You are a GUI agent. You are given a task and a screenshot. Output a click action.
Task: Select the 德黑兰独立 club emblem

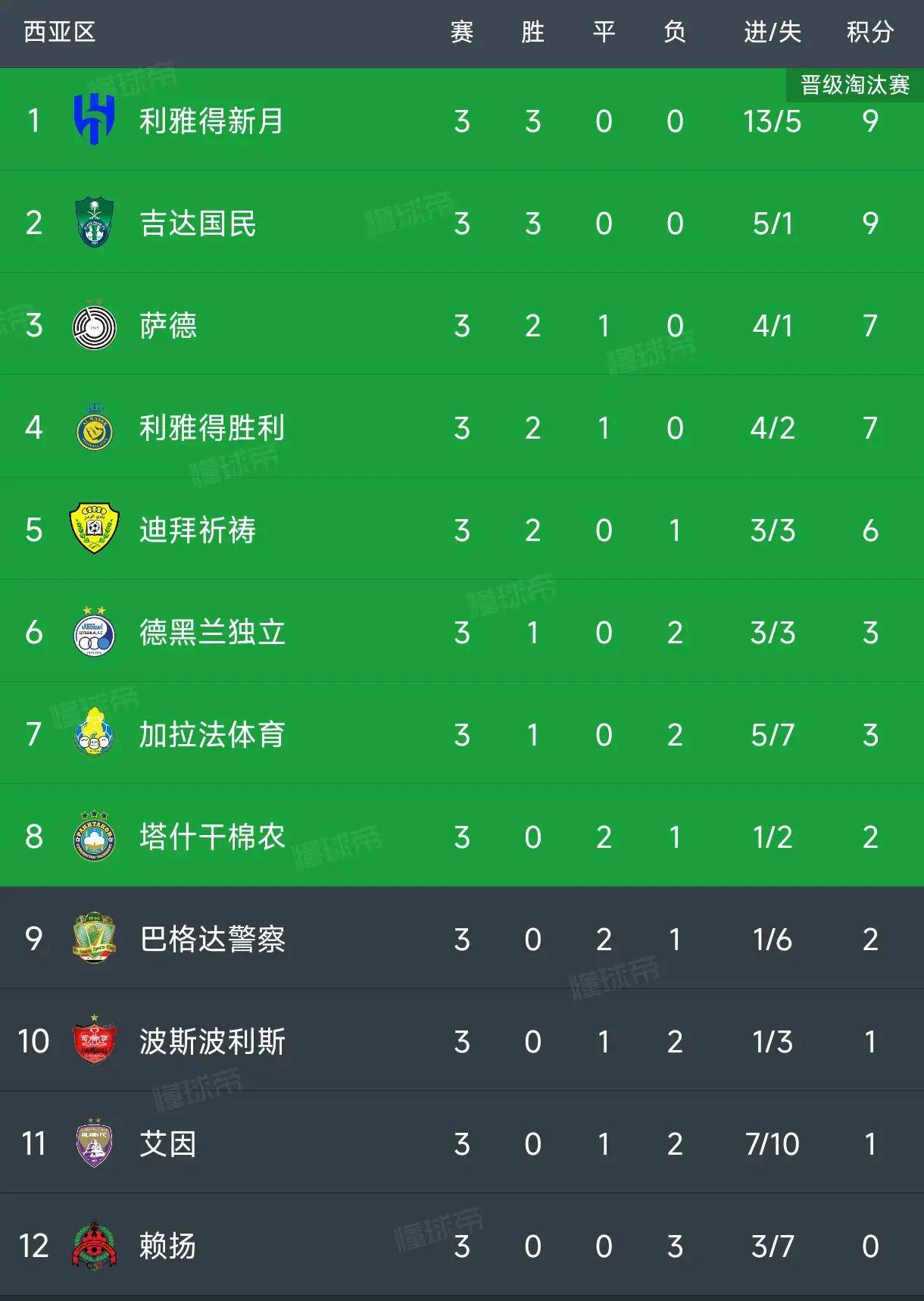[92, 633]
